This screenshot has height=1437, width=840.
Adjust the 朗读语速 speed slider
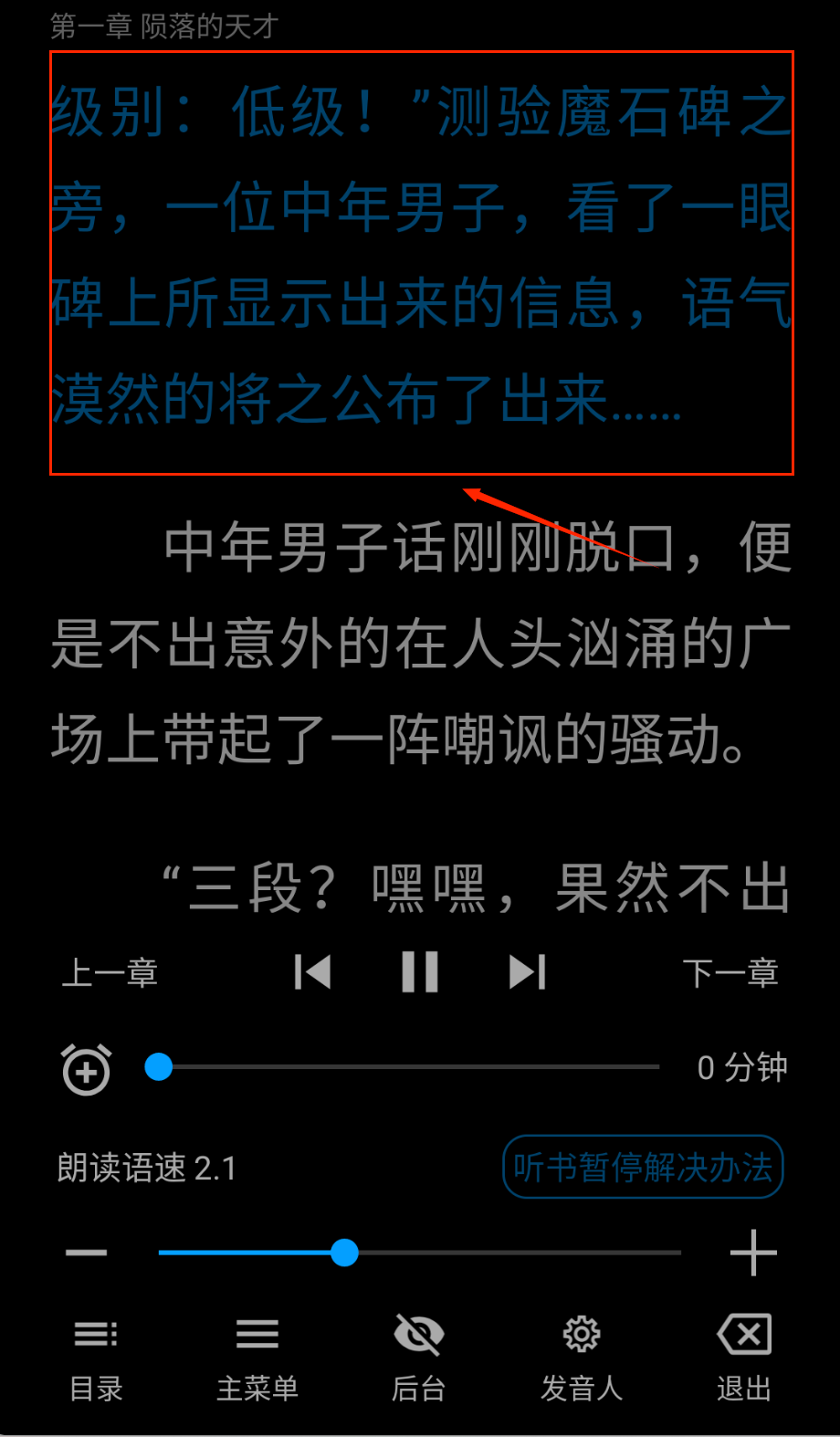pyautogui.click(x=344, y=1253)
